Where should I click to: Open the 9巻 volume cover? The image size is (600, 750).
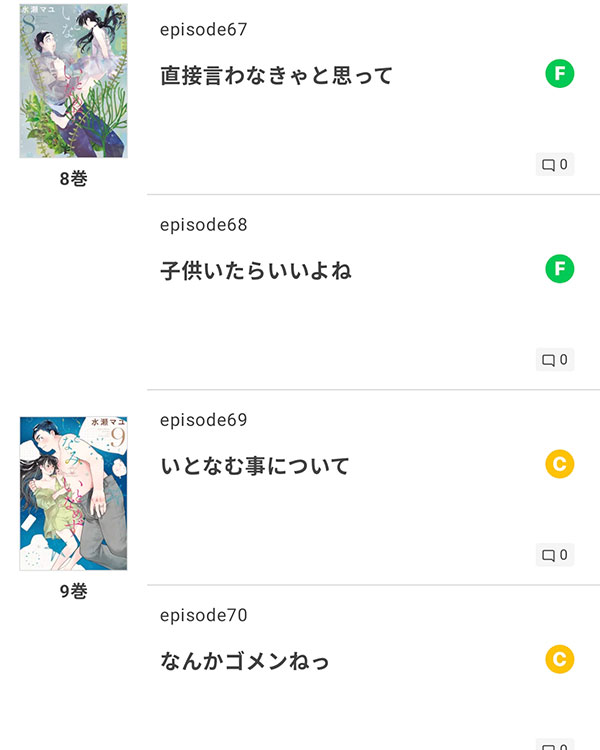coord(73,493)
